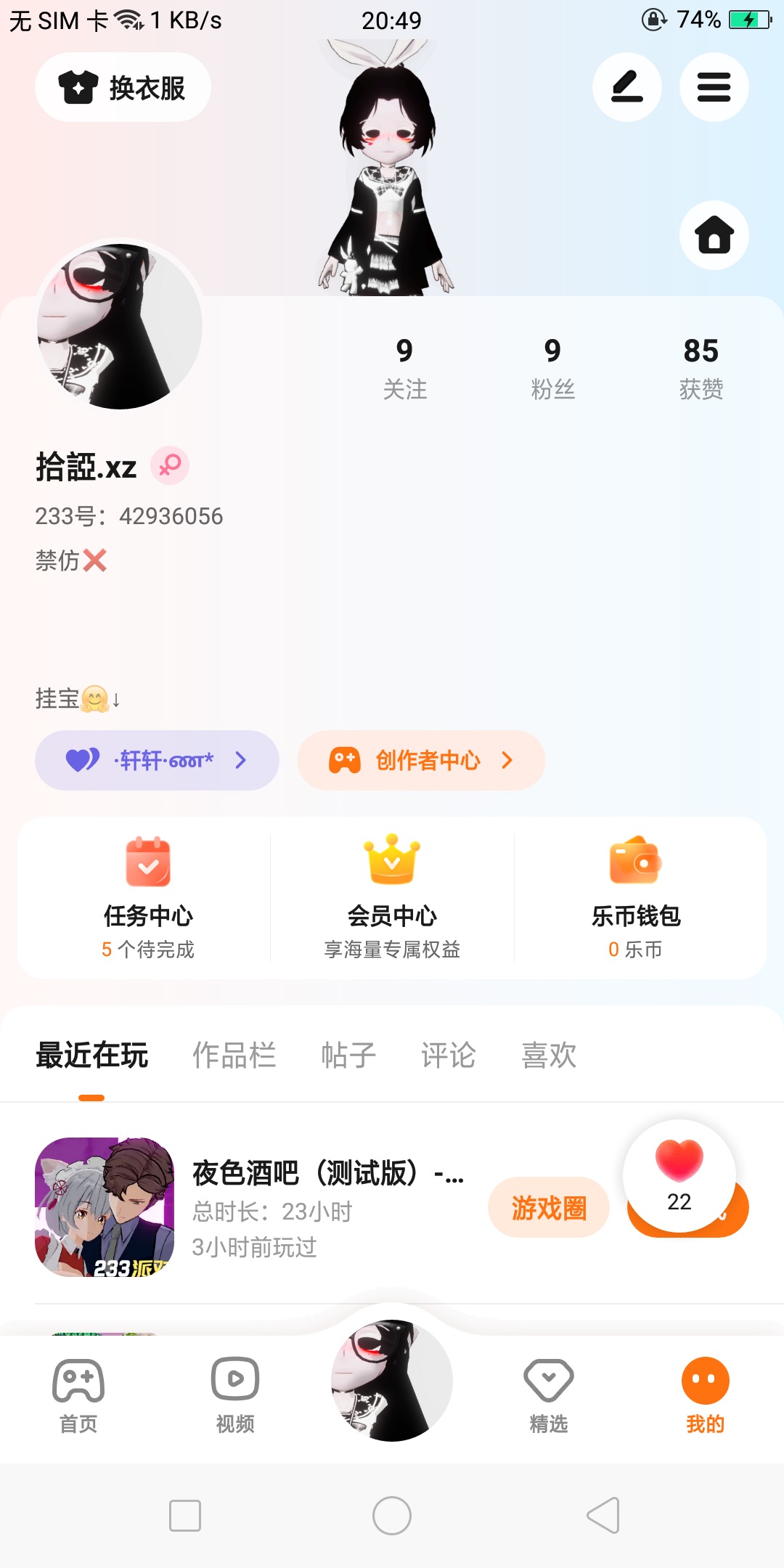This screenshot has height=1568, width=784.
Task: Show the 喜欢 tab
Action: (549, 1055)
